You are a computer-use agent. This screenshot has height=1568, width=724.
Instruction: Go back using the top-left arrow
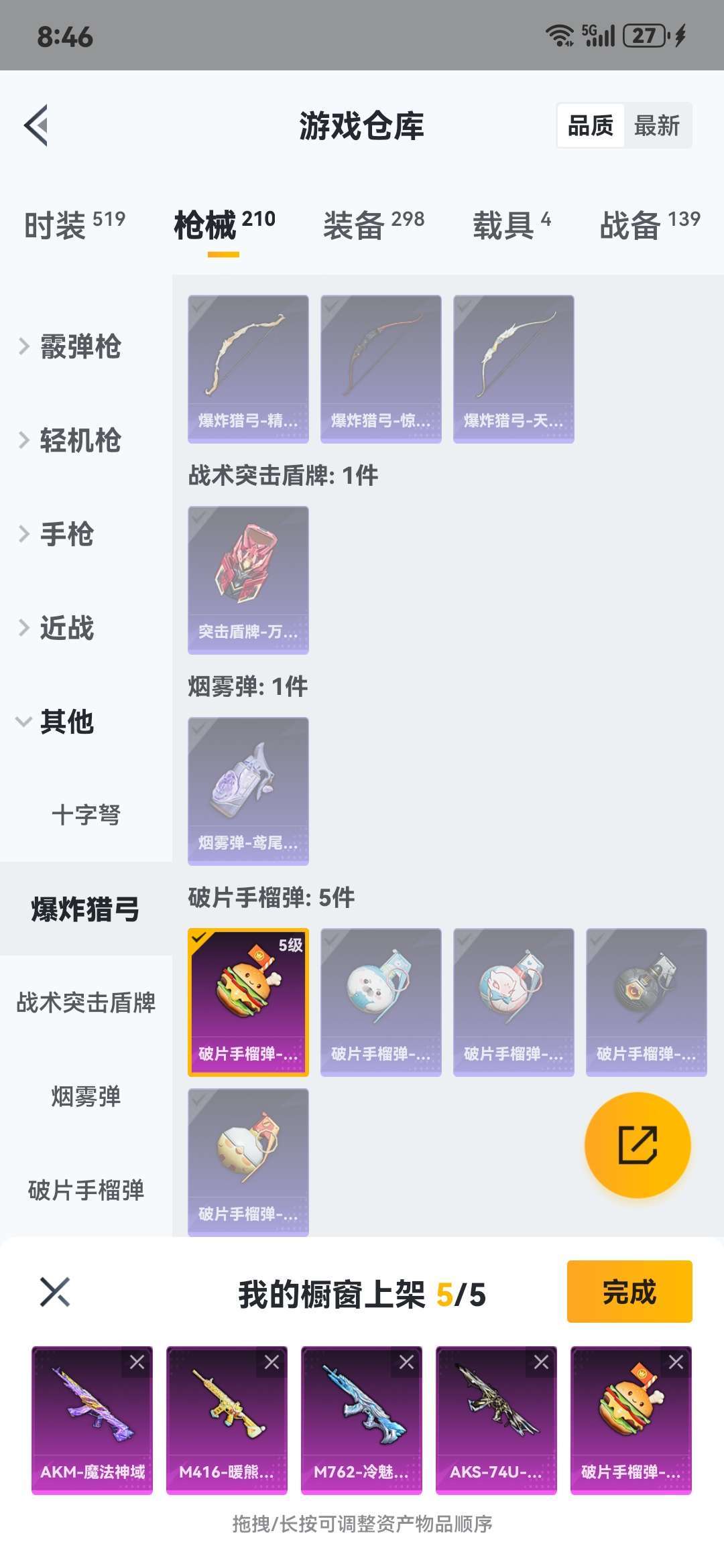(37, 125)
